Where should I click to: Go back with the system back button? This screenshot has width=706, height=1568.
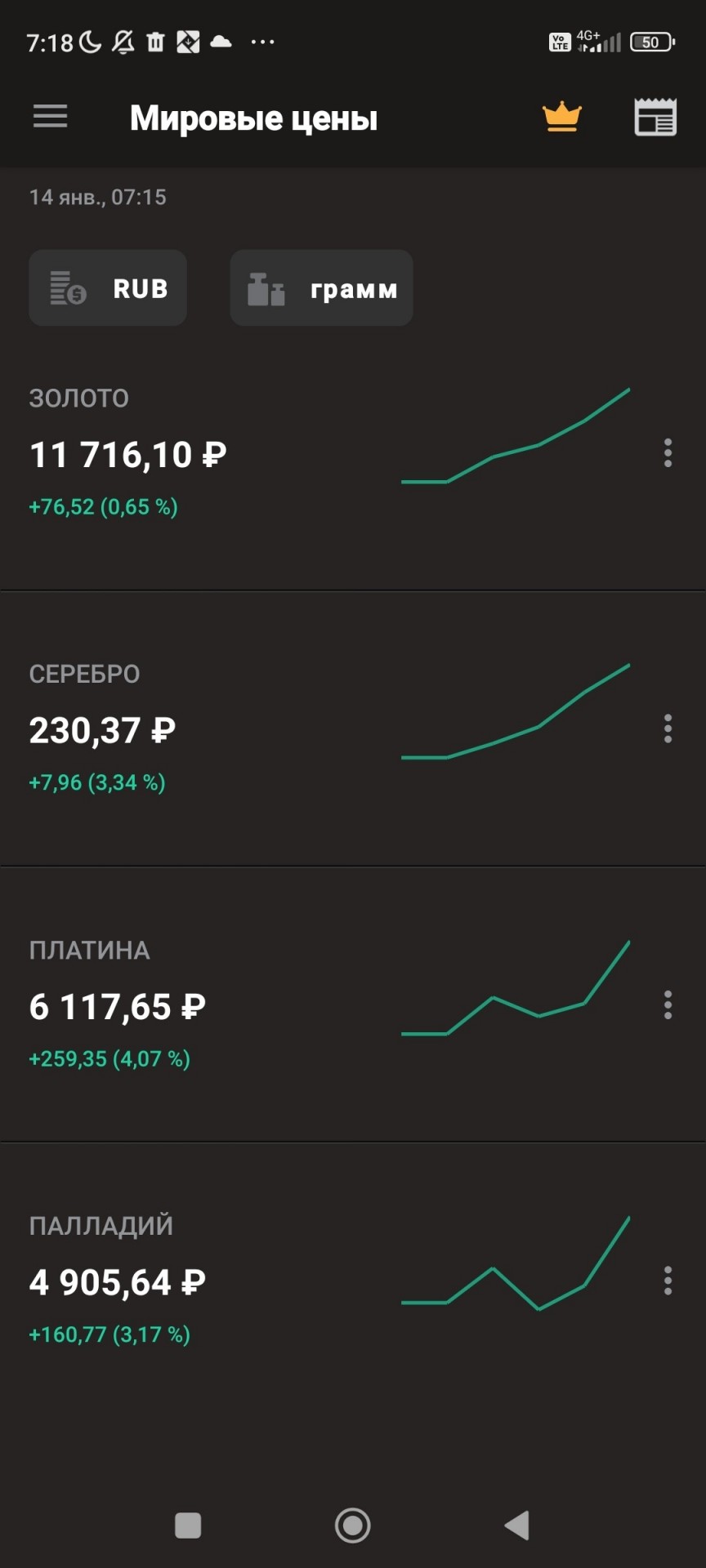(x=517, y=1525)
